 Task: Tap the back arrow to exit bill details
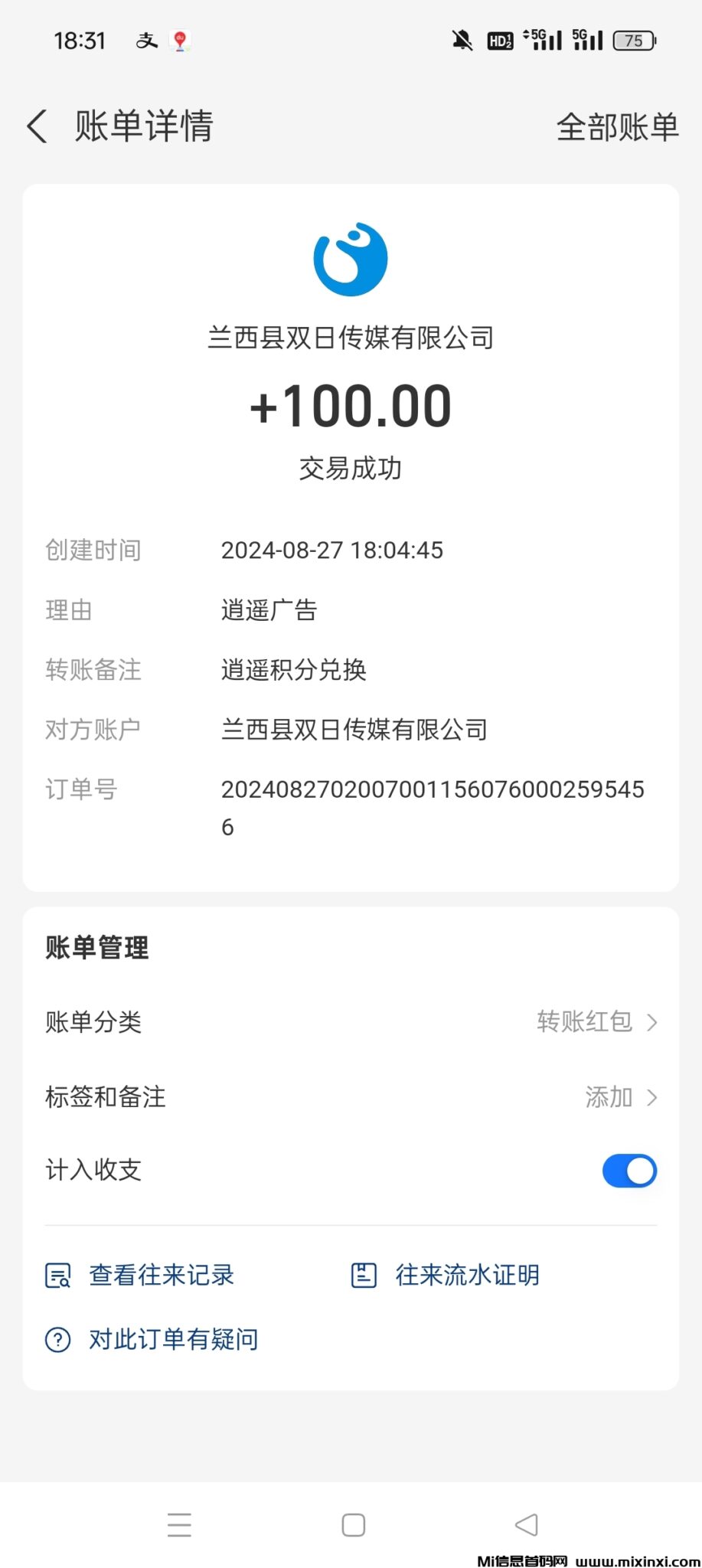click(x=37, y=126)
